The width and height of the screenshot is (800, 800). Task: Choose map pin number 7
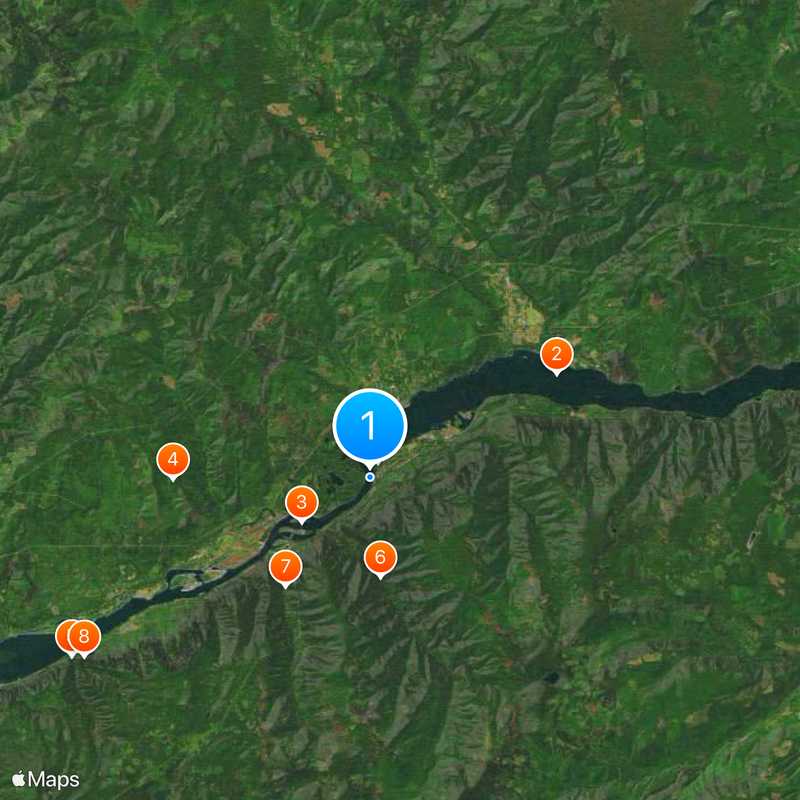285,567
